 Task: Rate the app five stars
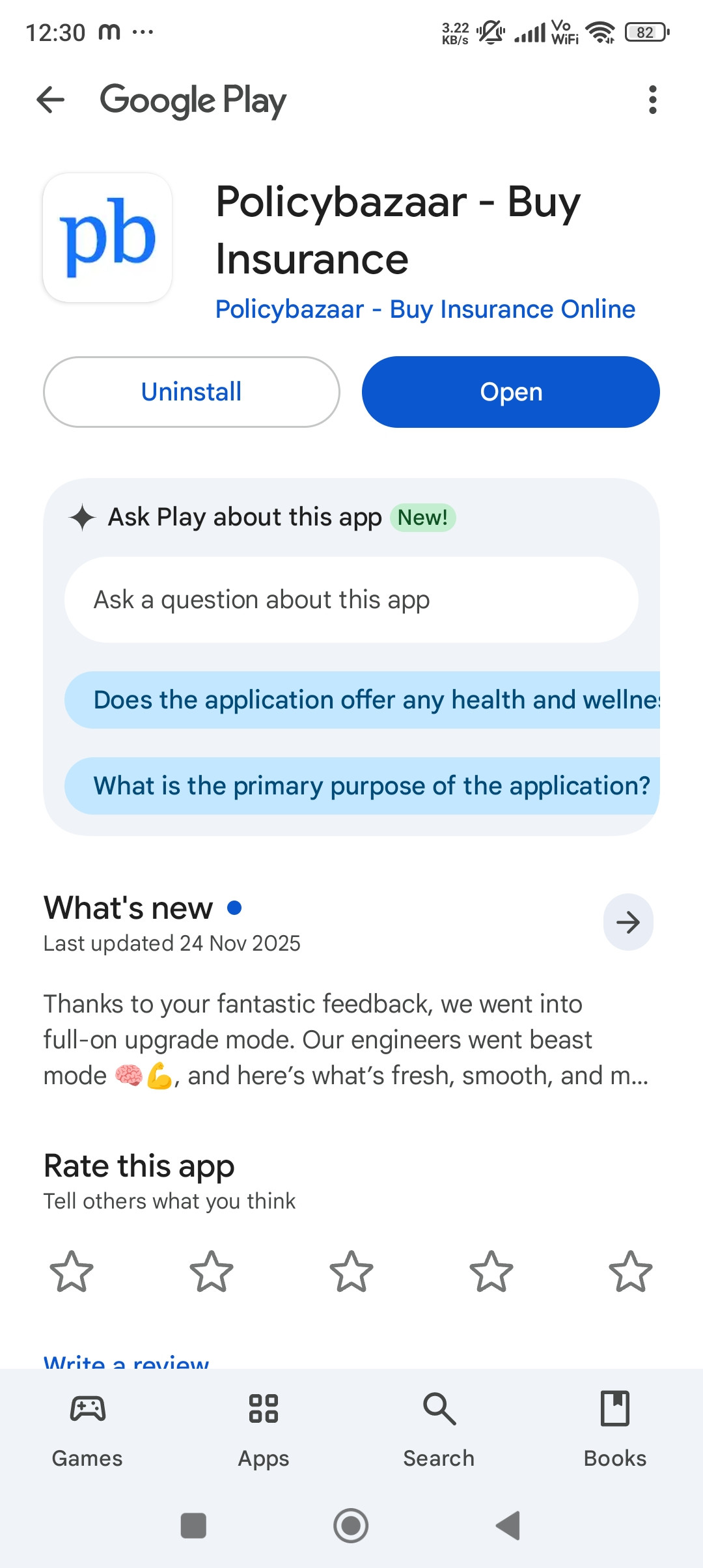click(630, 1271)
